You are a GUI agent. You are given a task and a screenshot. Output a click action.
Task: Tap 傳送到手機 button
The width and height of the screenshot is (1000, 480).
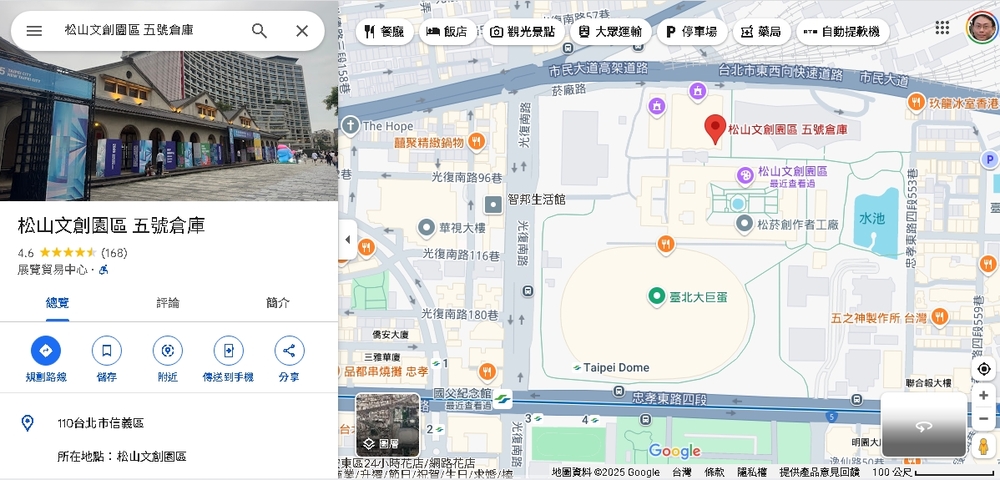(x=228, y=351)
